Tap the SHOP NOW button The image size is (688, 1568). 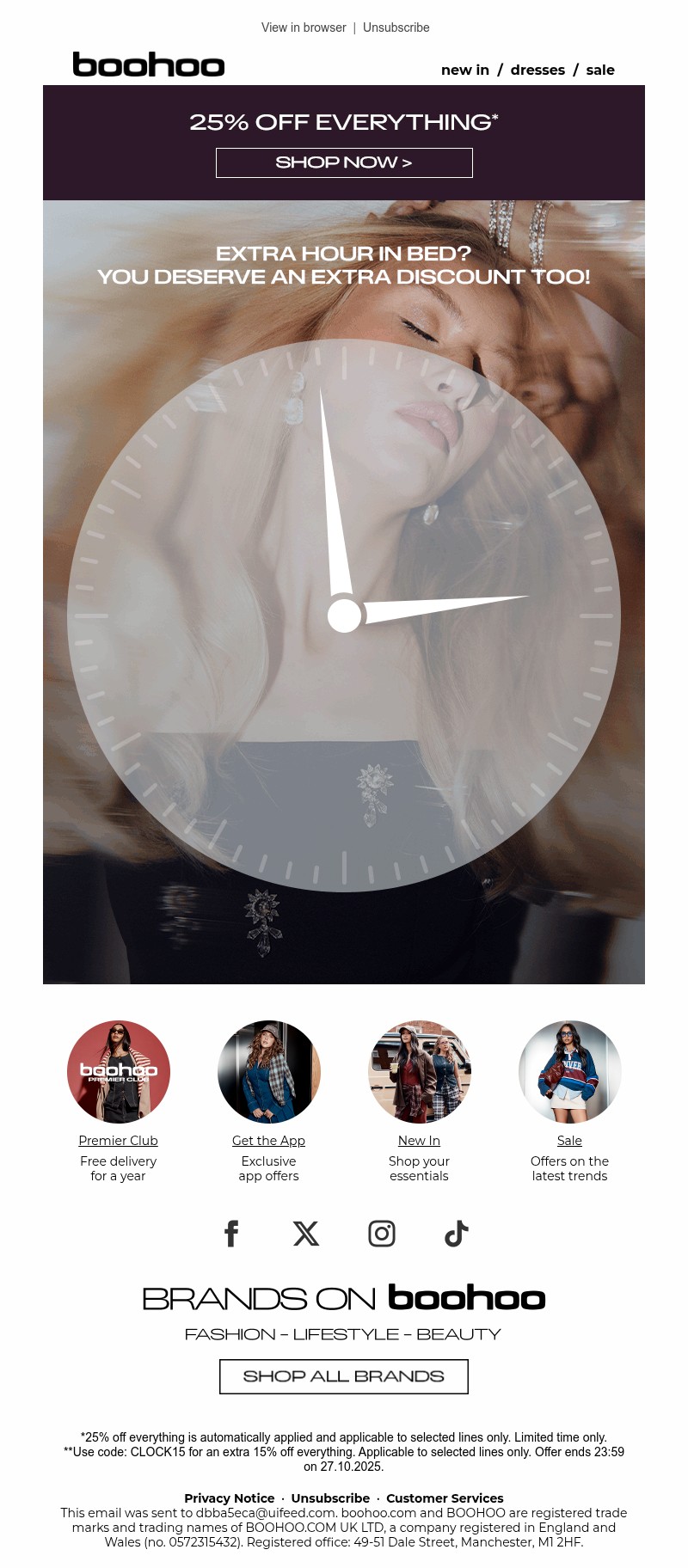pos(344,162)
